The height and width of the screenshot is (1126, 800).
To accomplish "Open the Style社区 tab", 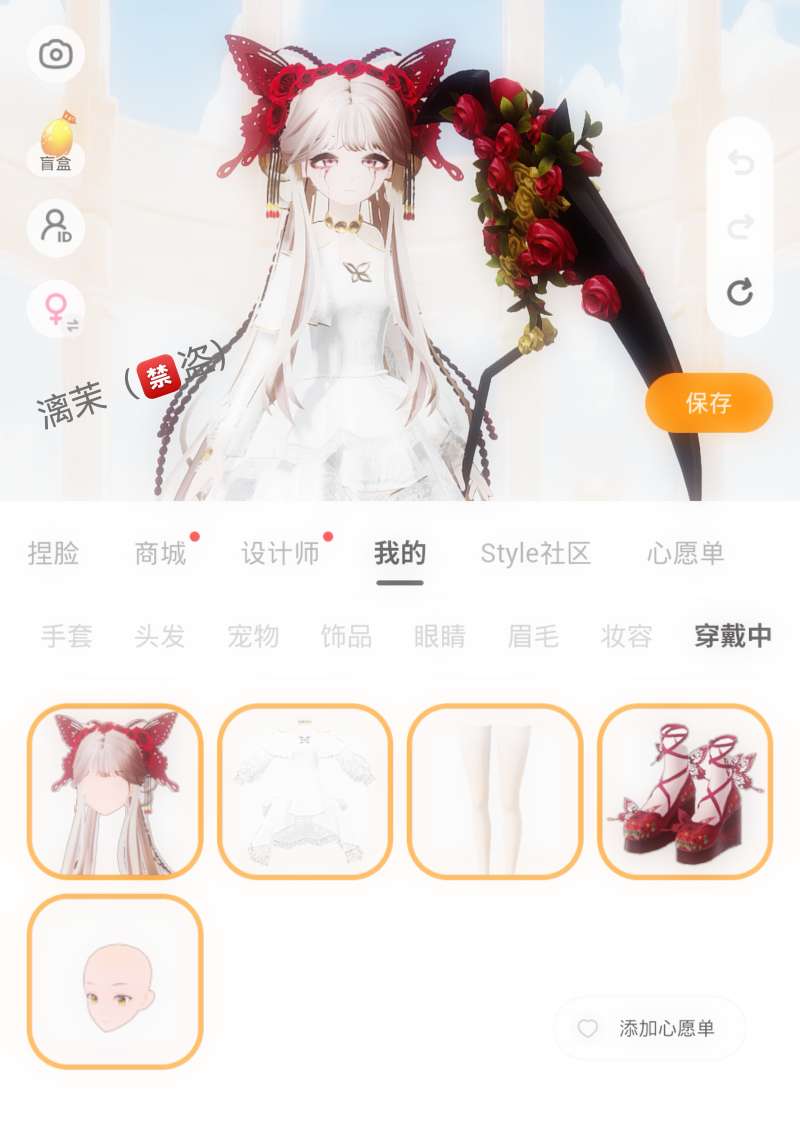I will (x=536, y=553).
